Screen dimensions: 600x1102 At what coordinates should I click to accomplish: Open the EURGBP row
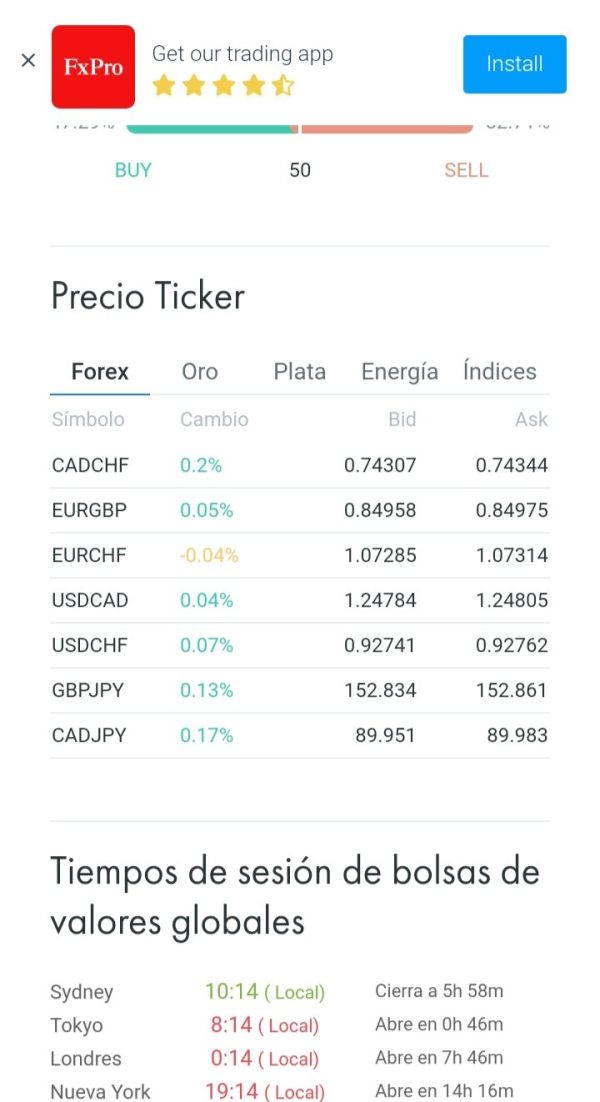[300, 510]
